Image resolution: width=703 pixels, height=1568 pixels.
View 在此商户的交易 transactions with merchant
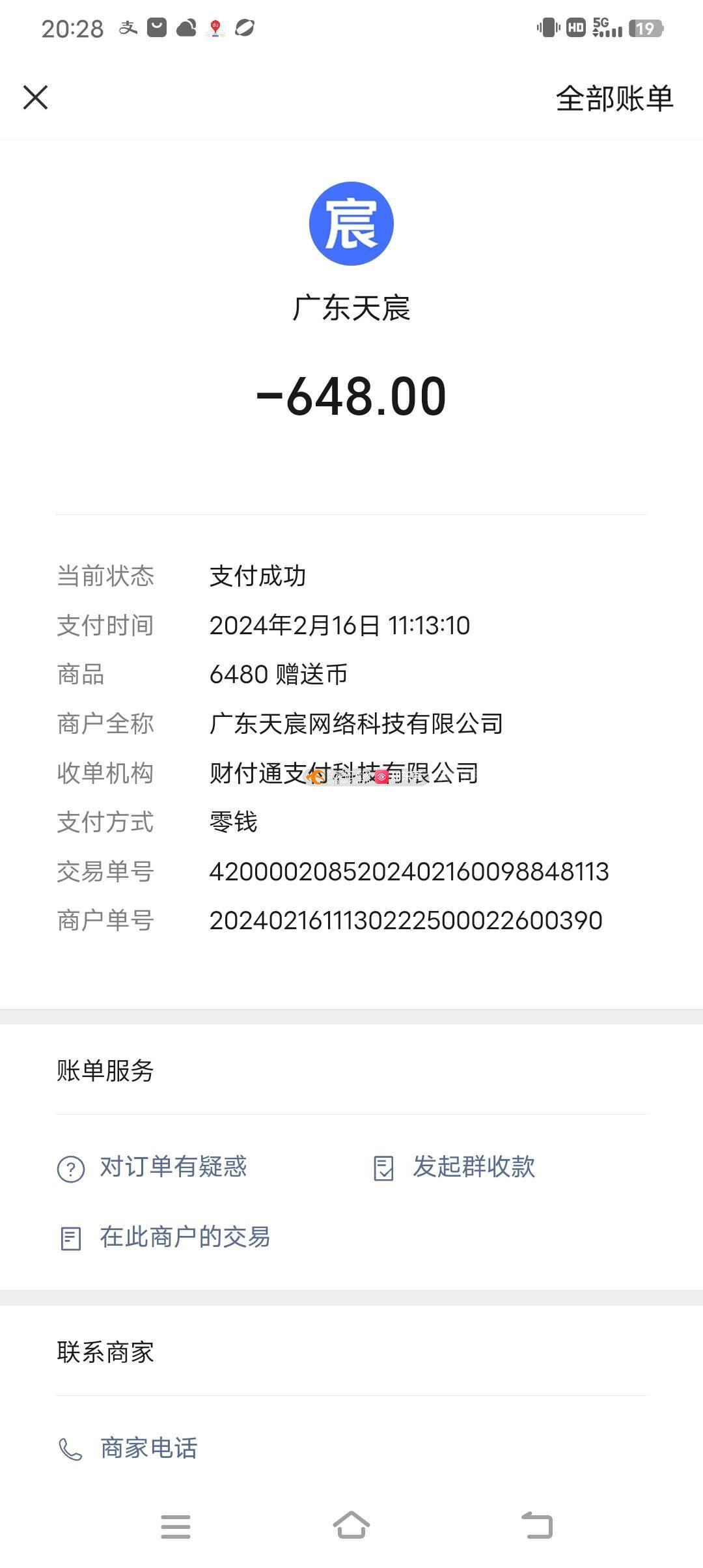click(x=164, y=1237)
